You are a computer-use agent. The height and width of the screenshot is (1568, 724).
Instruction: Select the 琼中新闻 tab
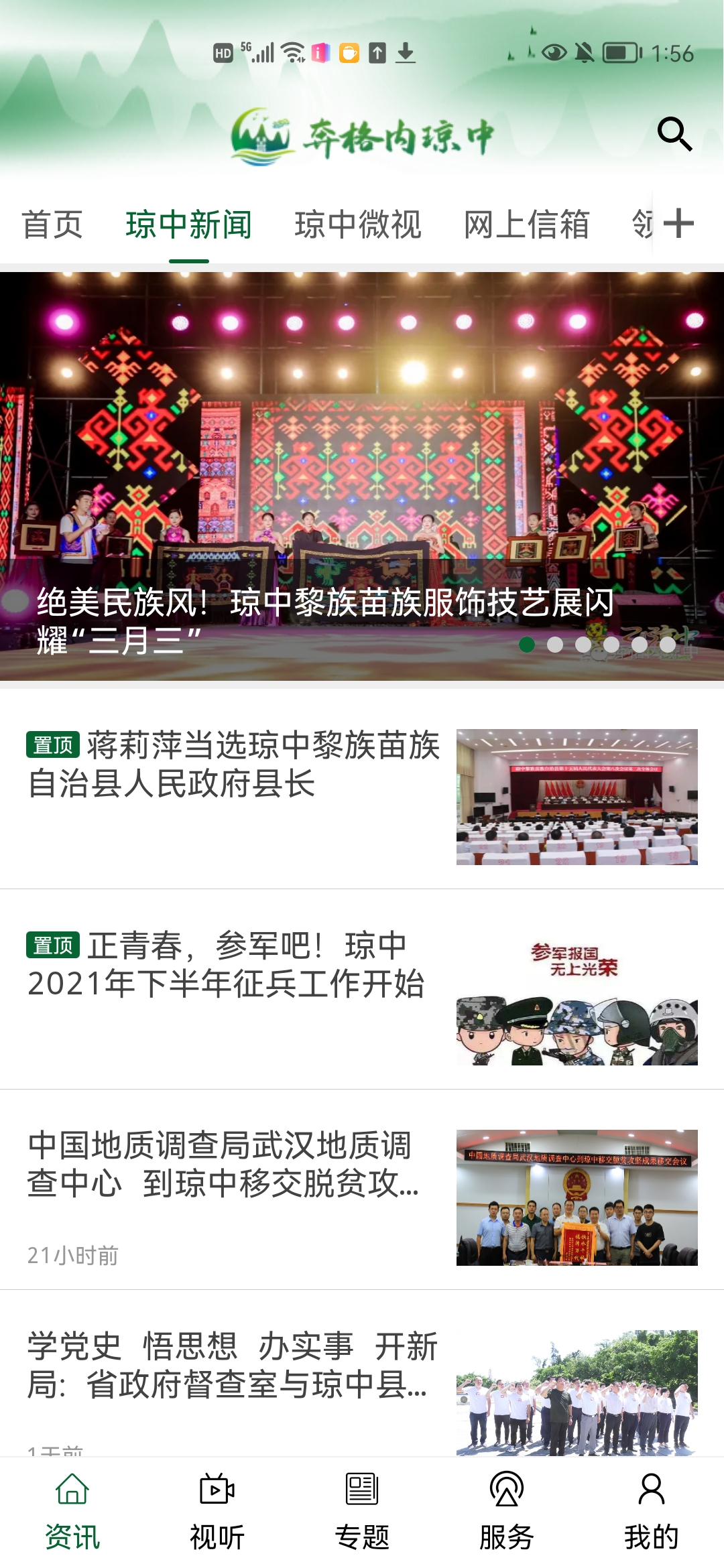pyautogui.click(x=189, y=224)
